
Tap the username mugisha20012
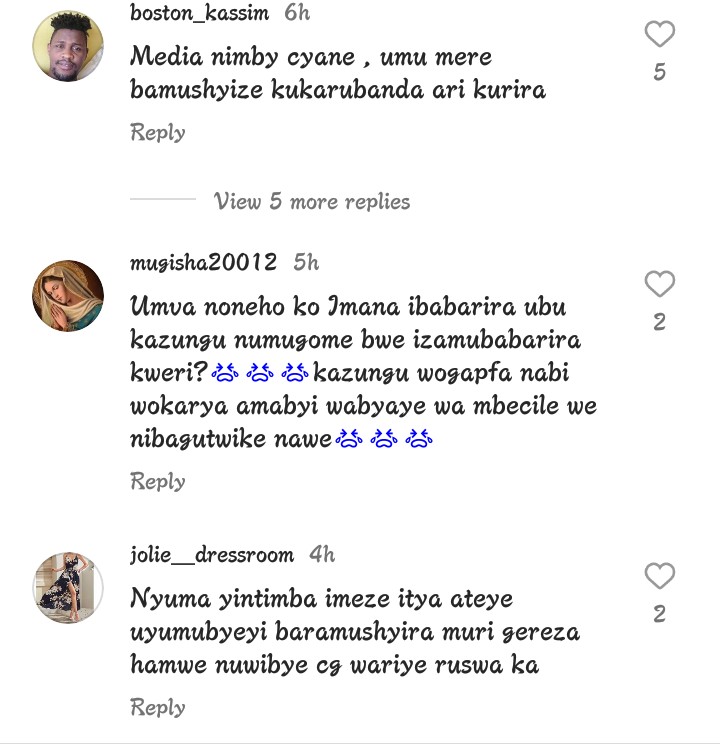[x=203, y=263]
